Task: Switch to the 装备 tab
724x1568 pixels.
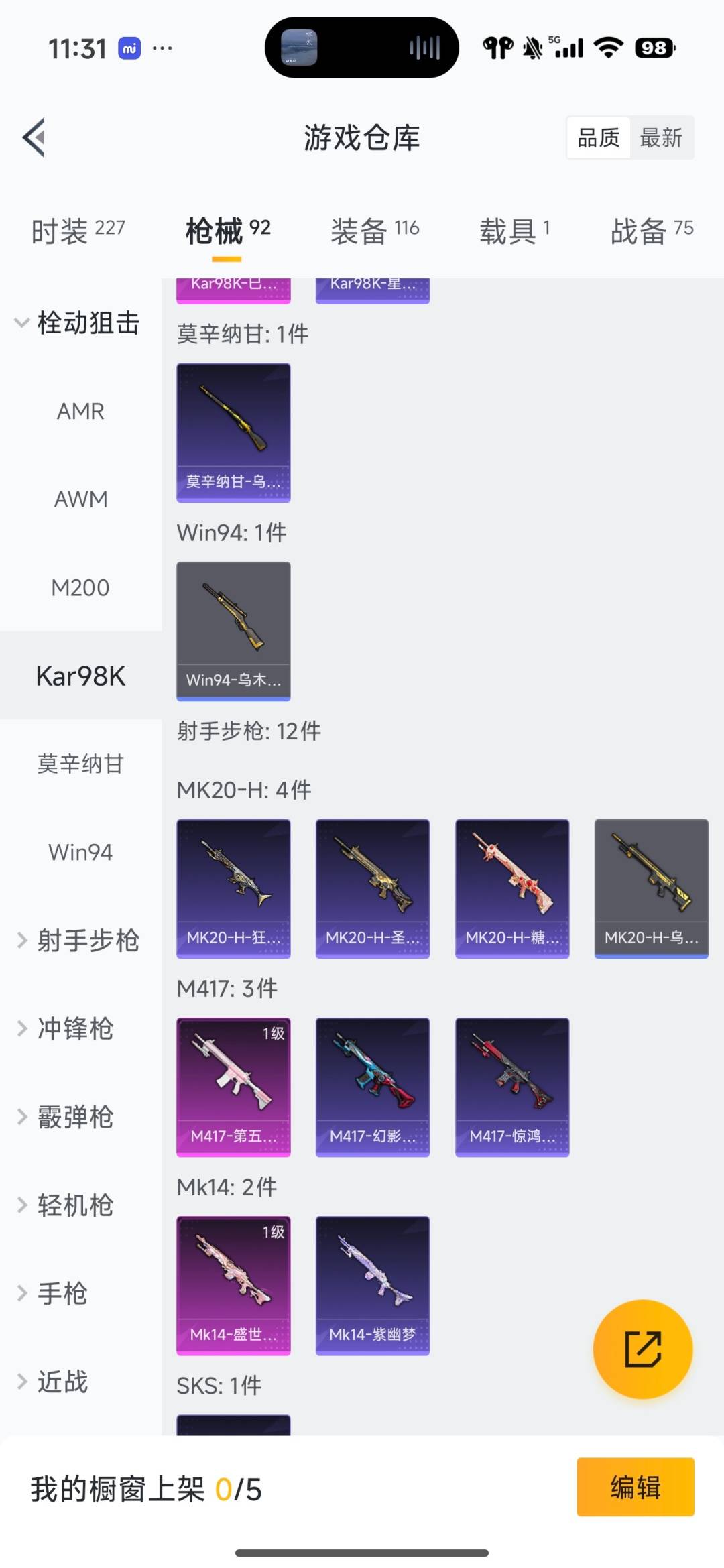Action: (x=374, y=231)
